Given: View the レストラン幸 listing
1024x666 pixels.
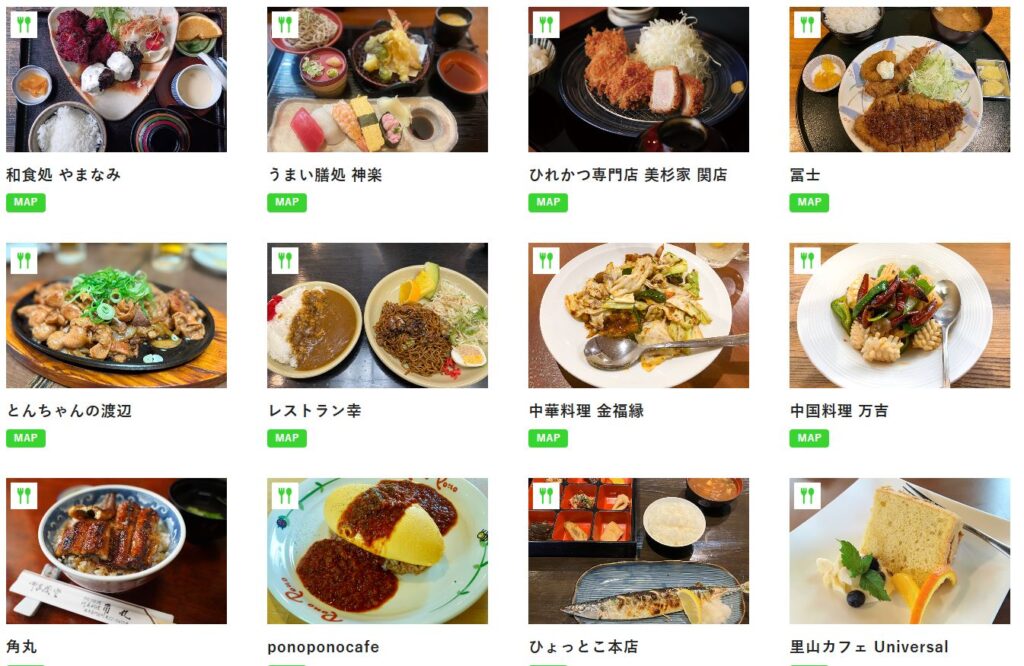Looking at the screenshot, I should 377,315.
